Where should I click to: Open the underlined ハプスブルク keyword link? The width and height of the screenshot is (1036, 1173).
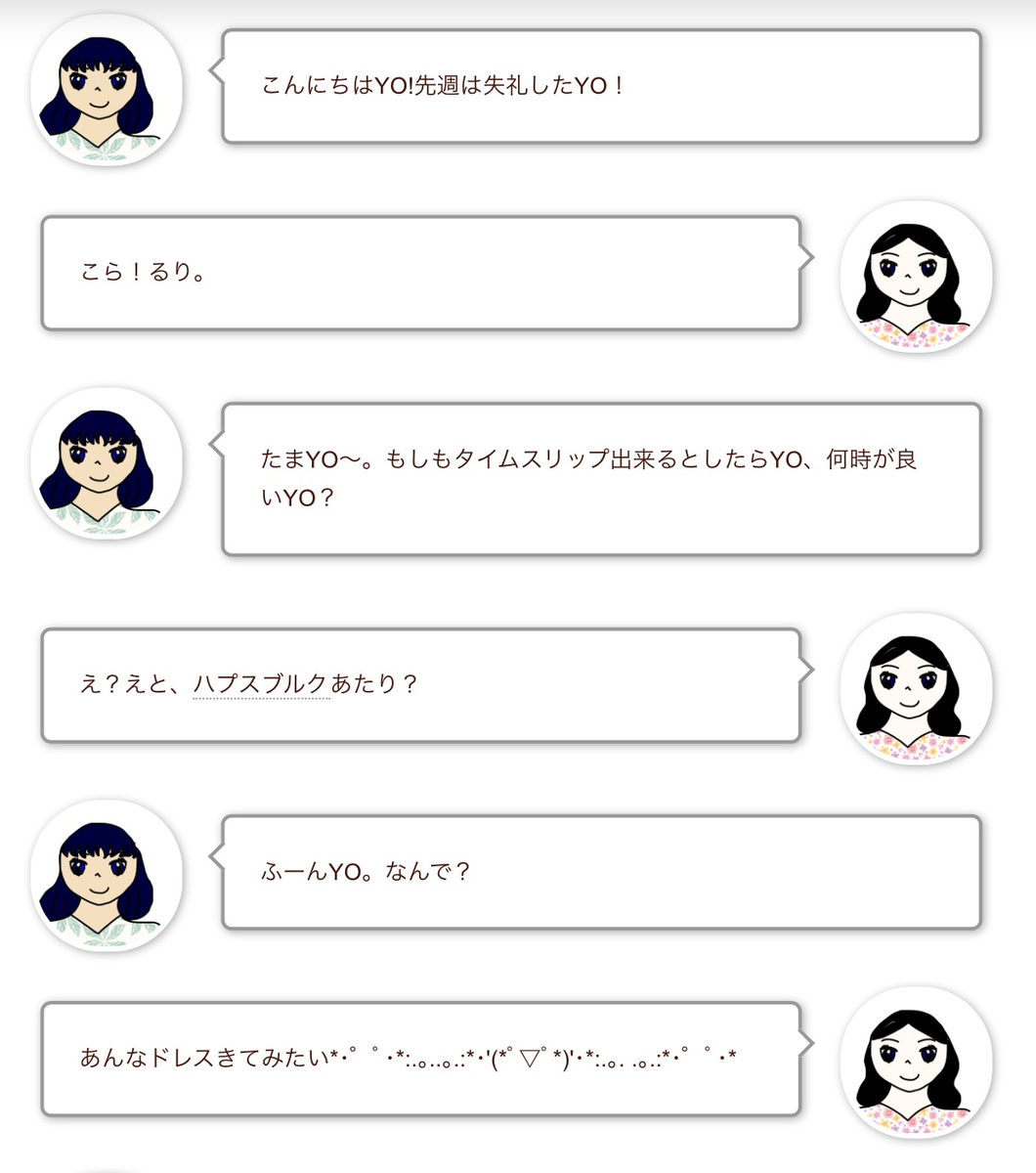coord(260,683)
